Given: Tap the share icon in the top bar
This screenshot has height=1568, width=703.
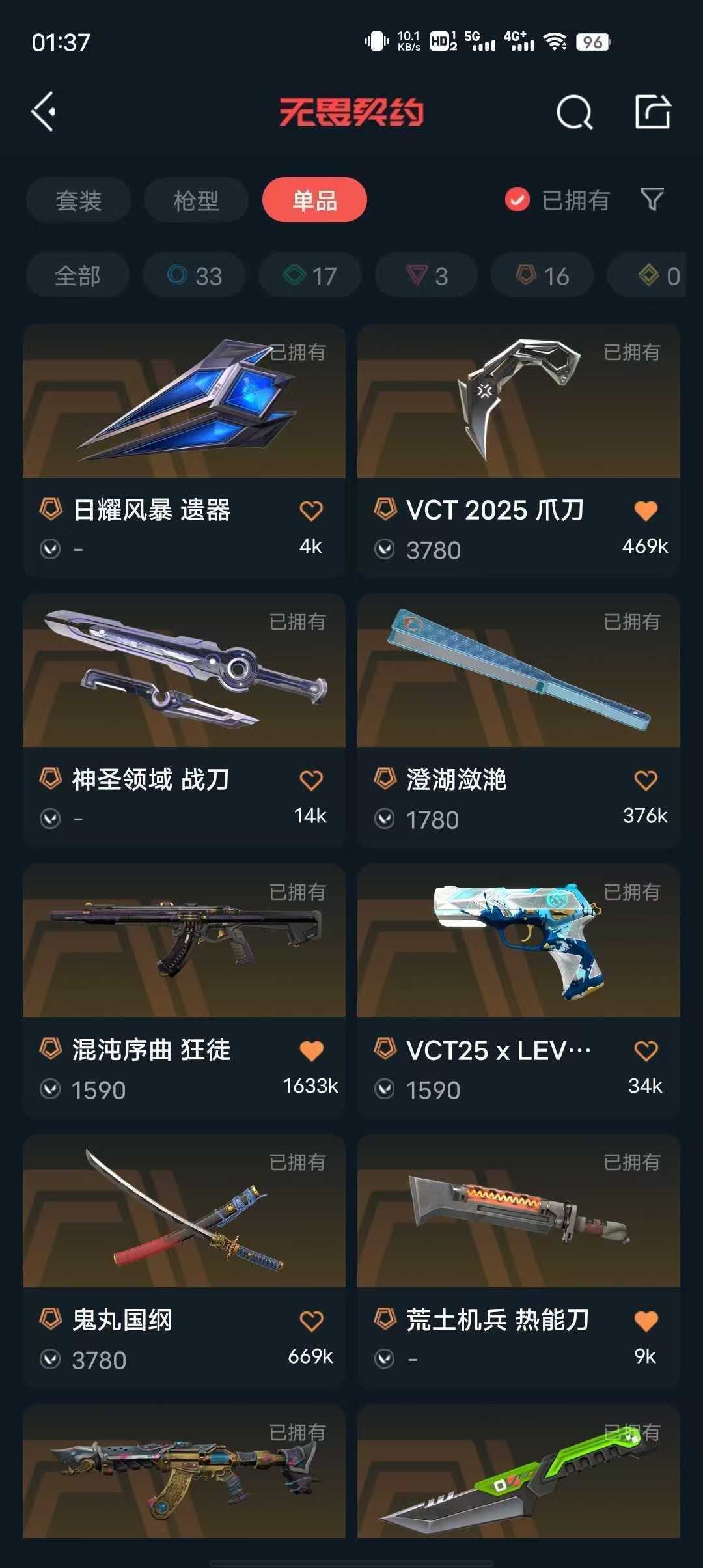Looking at the screenshot, I should coord(652,111).
